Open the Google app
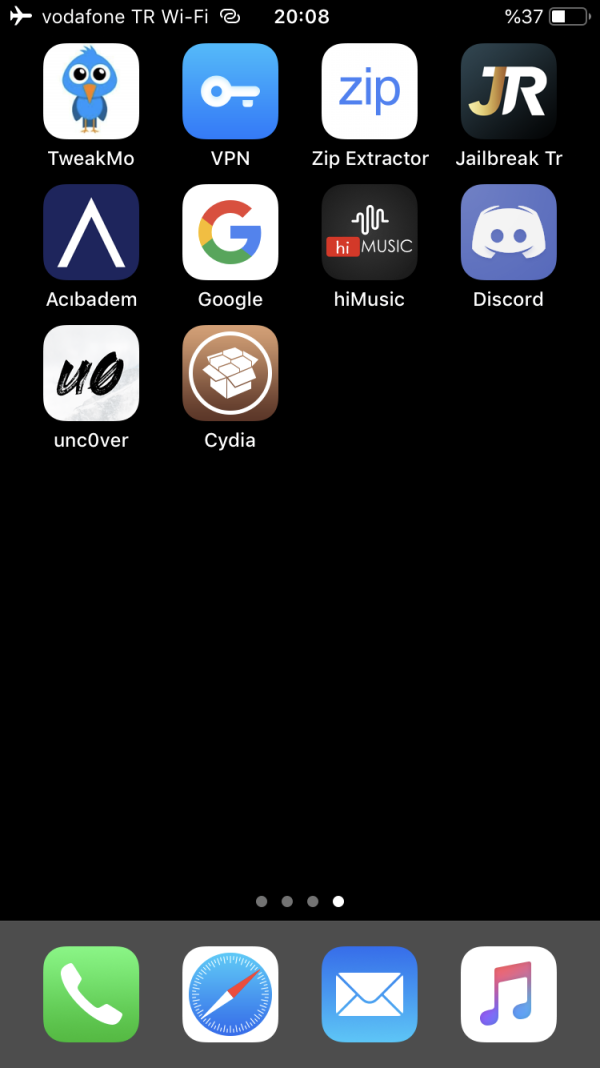600x1068 pixels. [x=230, y=232]
